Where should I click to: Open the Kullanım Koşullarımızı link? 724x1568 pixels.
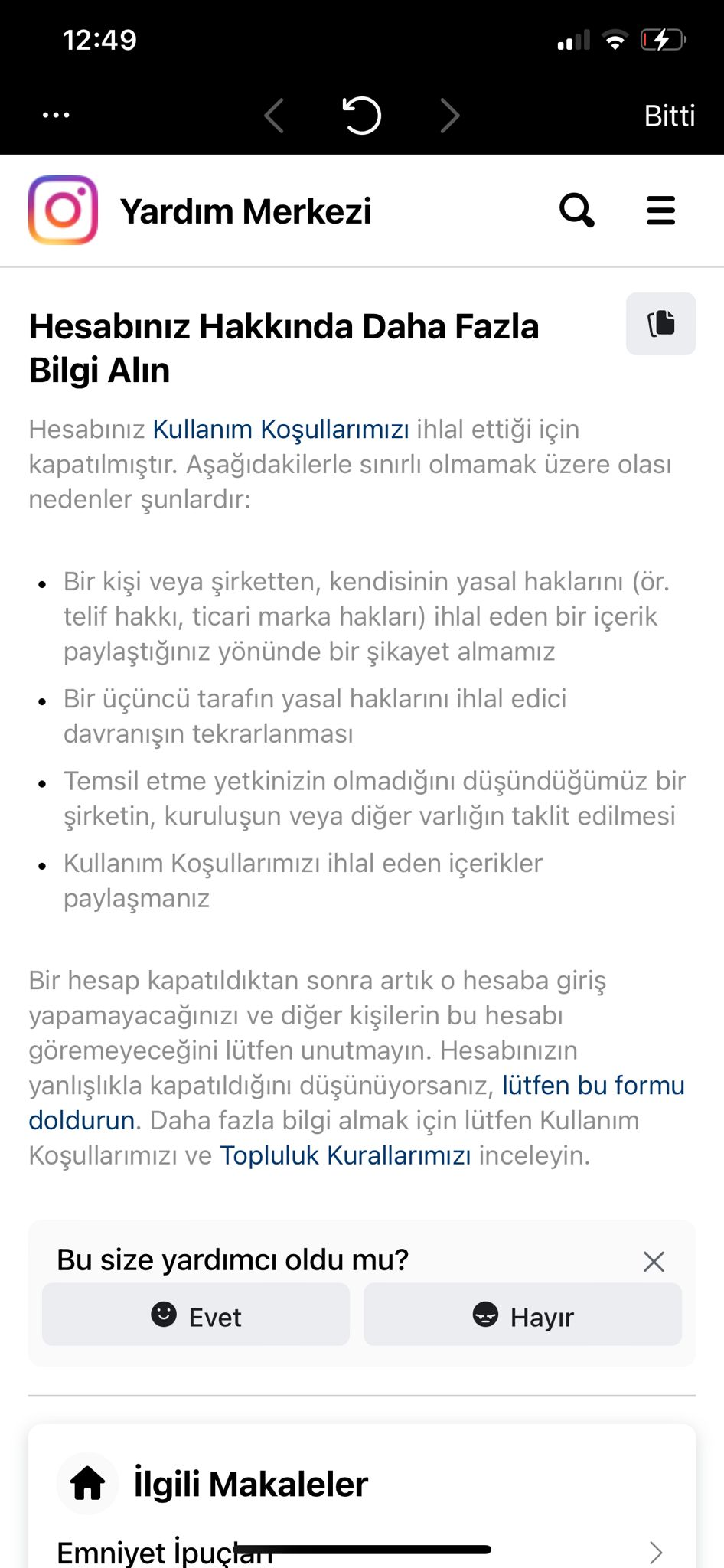[x=281, y=430]
